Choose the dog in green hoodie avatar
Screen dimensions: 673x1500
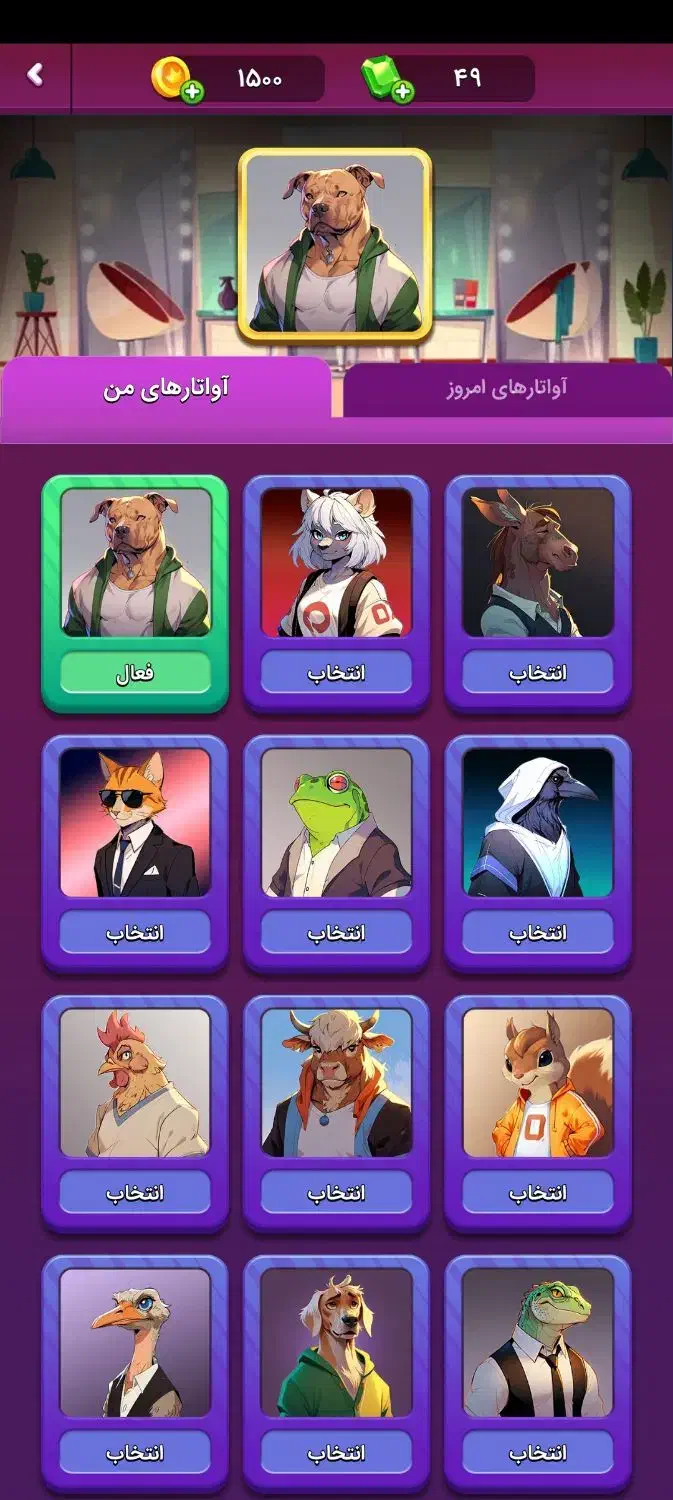[x=336, y=1453]
